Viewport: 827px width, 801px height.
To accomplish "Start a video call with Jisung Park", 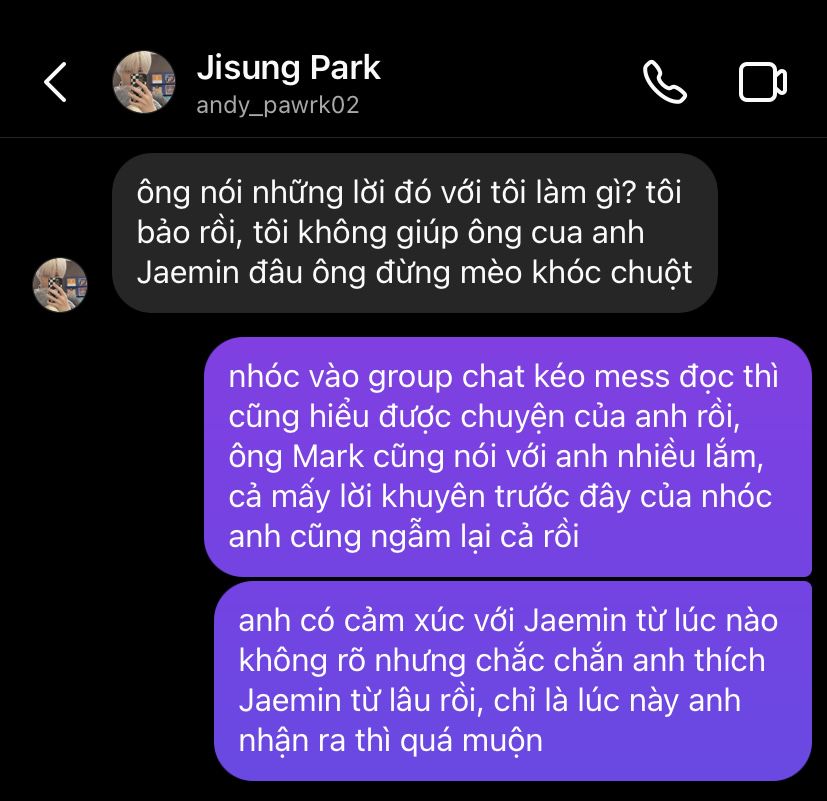I will tap(762, 82).
